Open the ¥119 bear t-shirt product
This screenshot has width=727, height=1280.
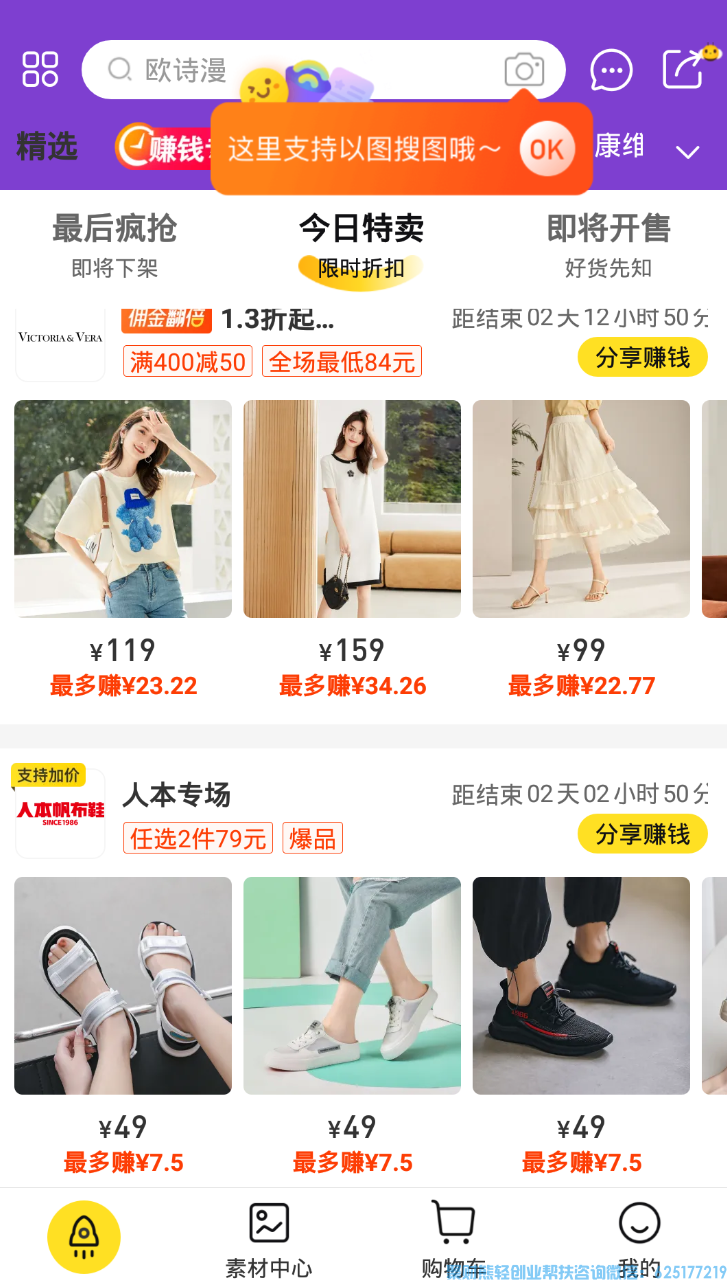[x=123, y=509]
